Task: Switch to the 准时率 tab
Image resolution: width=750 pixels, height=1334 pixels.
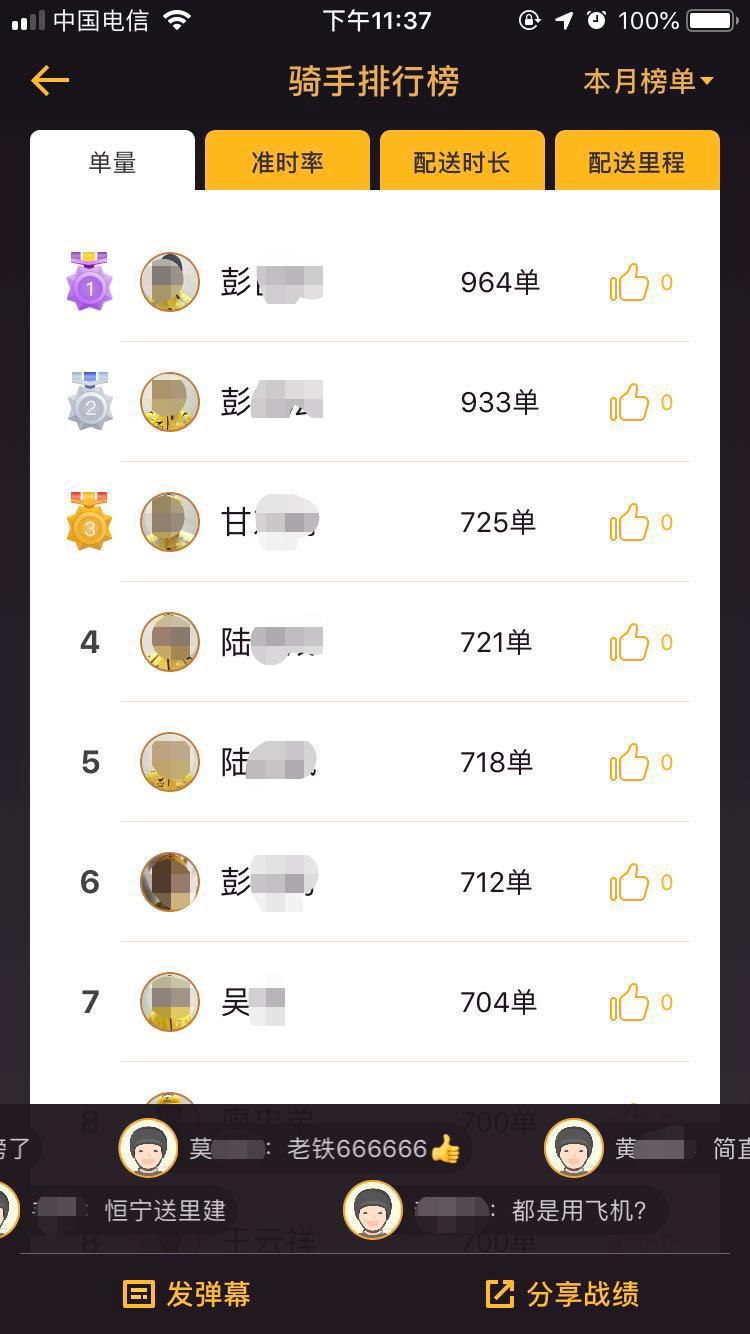Action: click(x=287, y=162)
